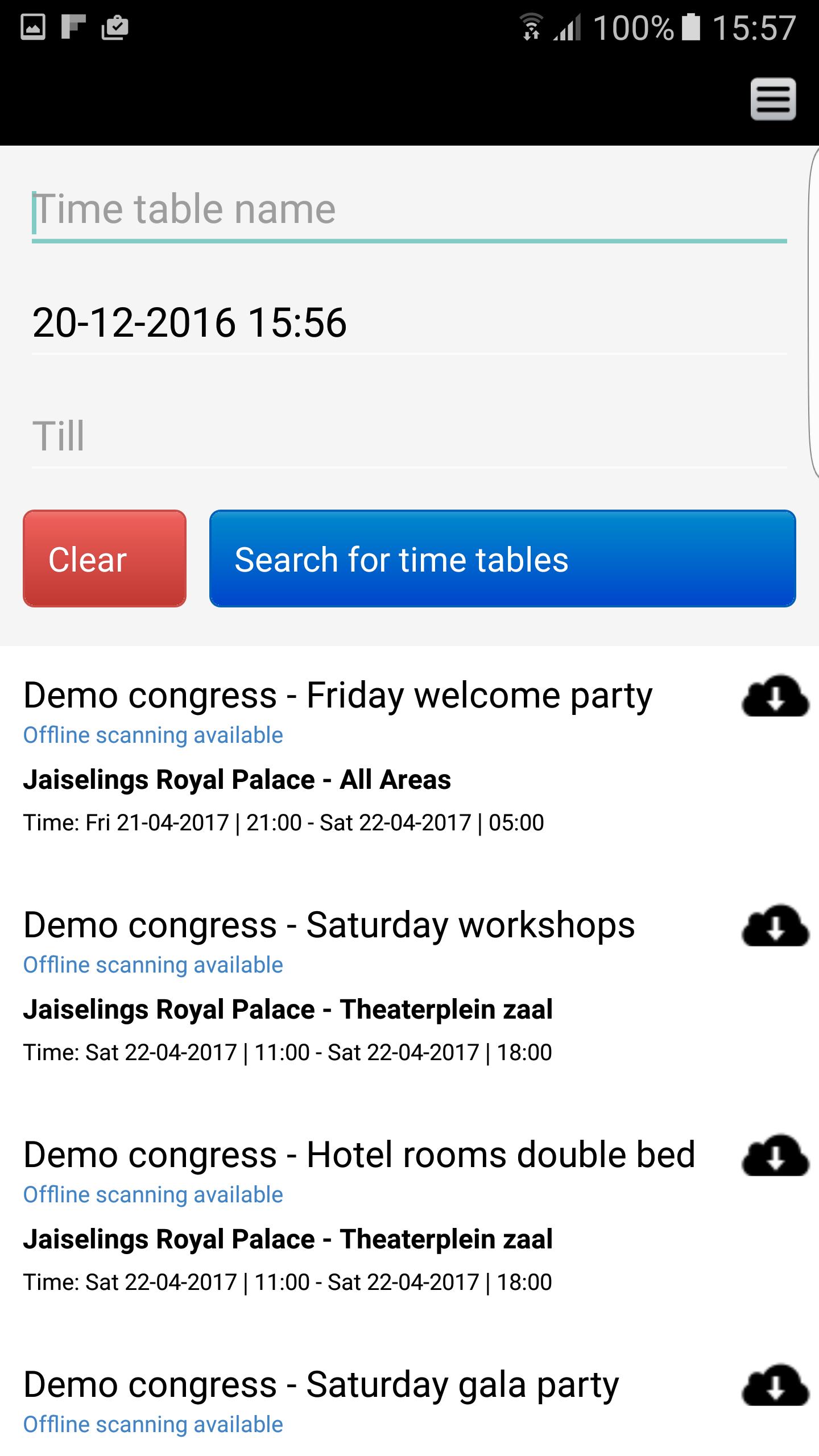
Task: Set the Till date field
Action: point(409,437)
